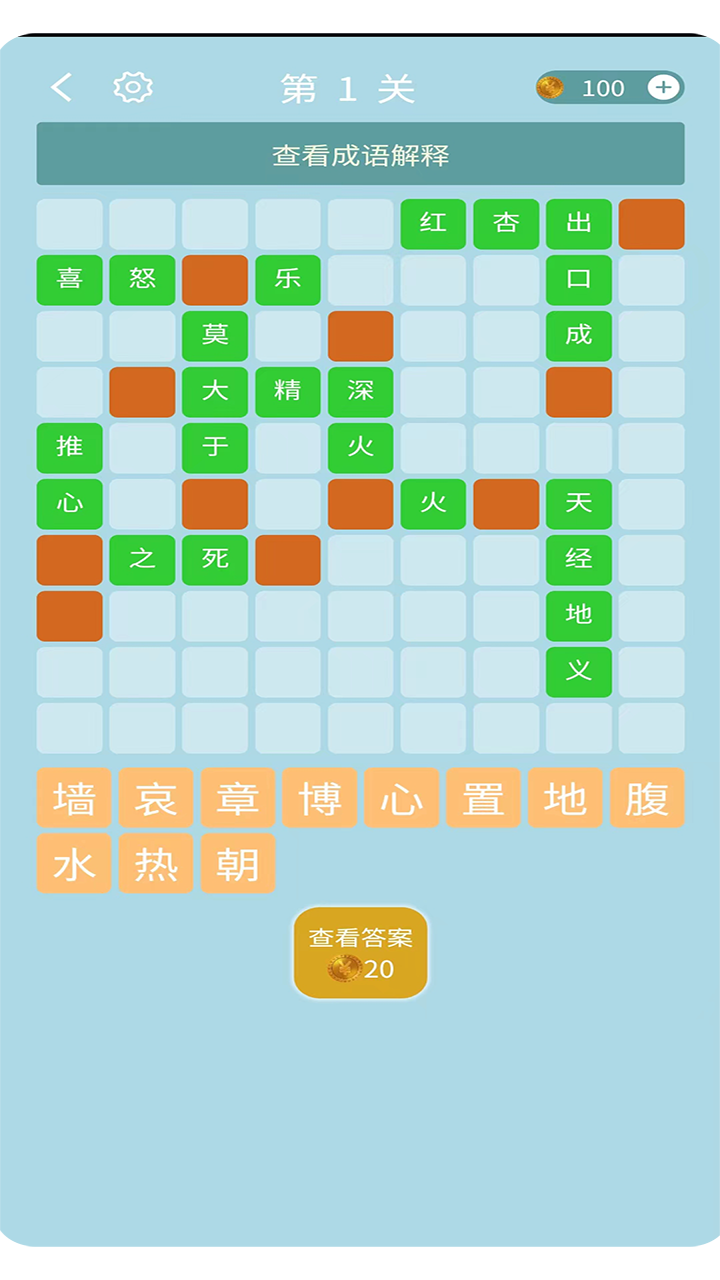Image resolution: width=720 pixels, height=1280 pixels.
Task: Select the character tile 朝
Action: coord(238,864)
